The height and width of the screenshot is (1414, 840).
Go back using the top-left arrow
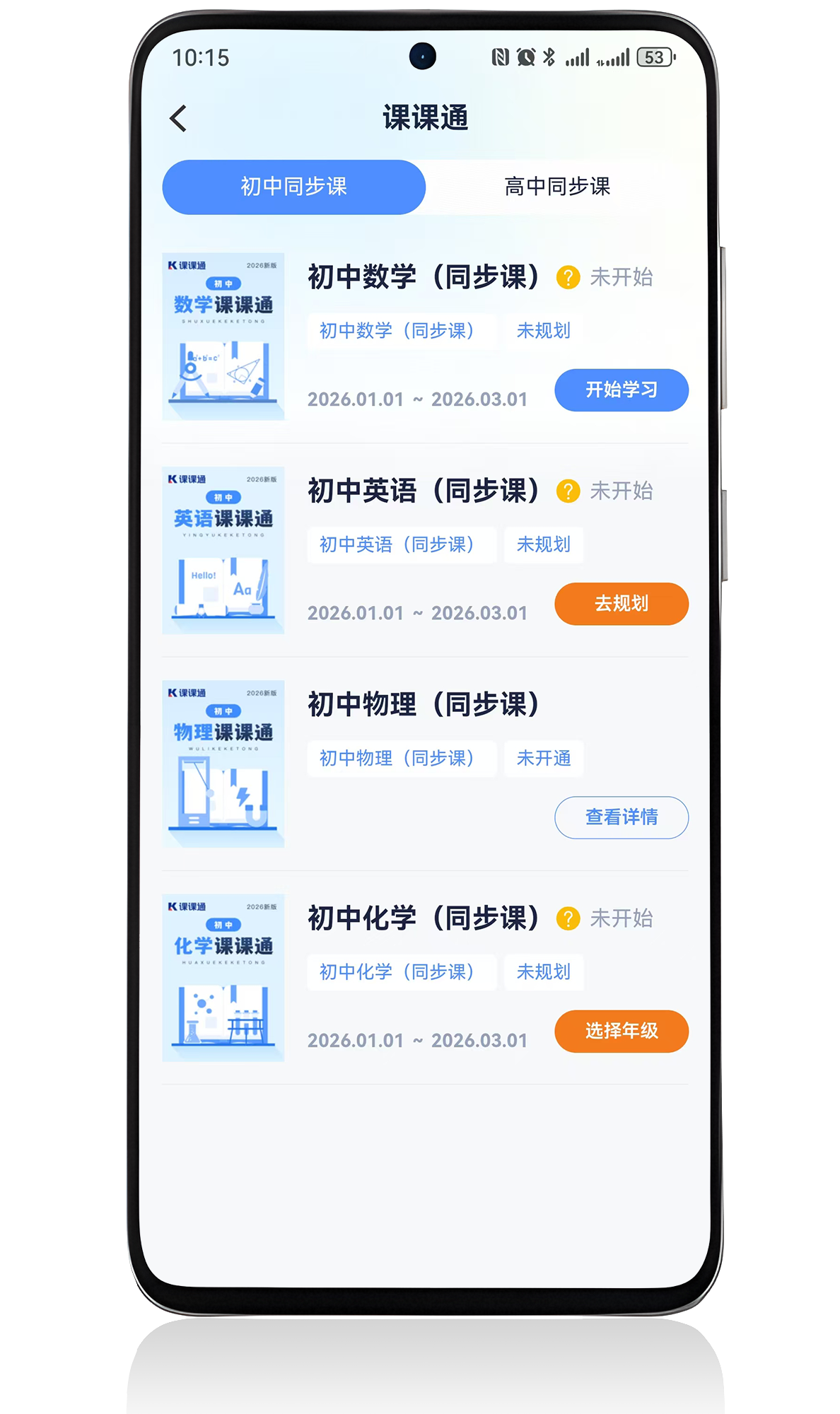coord(179,118)
